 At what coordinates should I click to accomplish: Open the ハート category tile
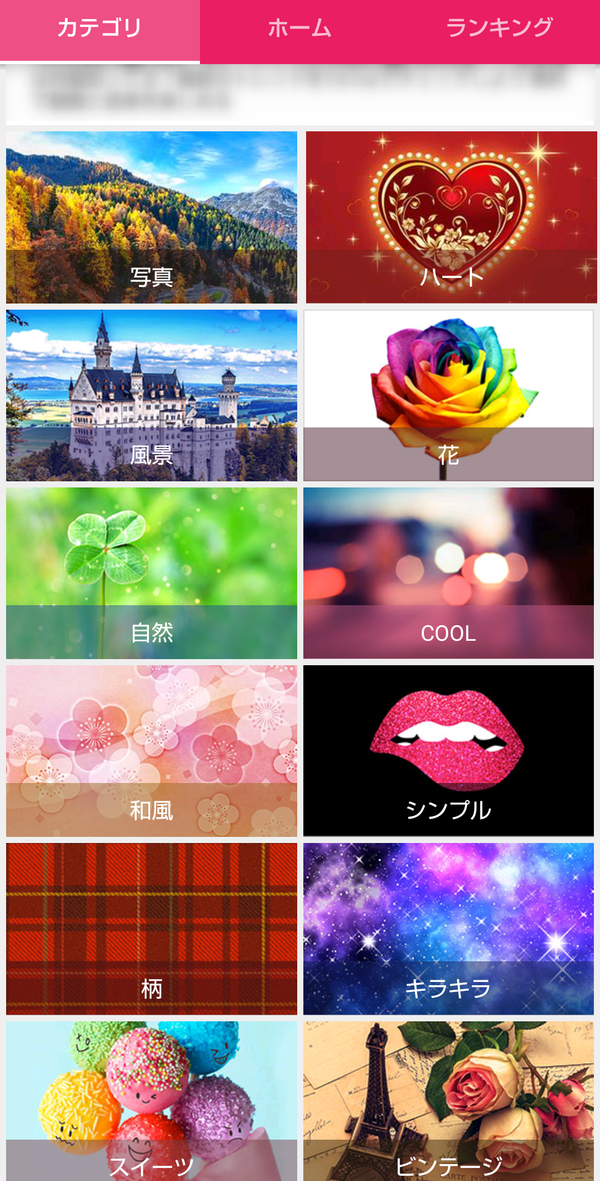(x=449, y=217)
